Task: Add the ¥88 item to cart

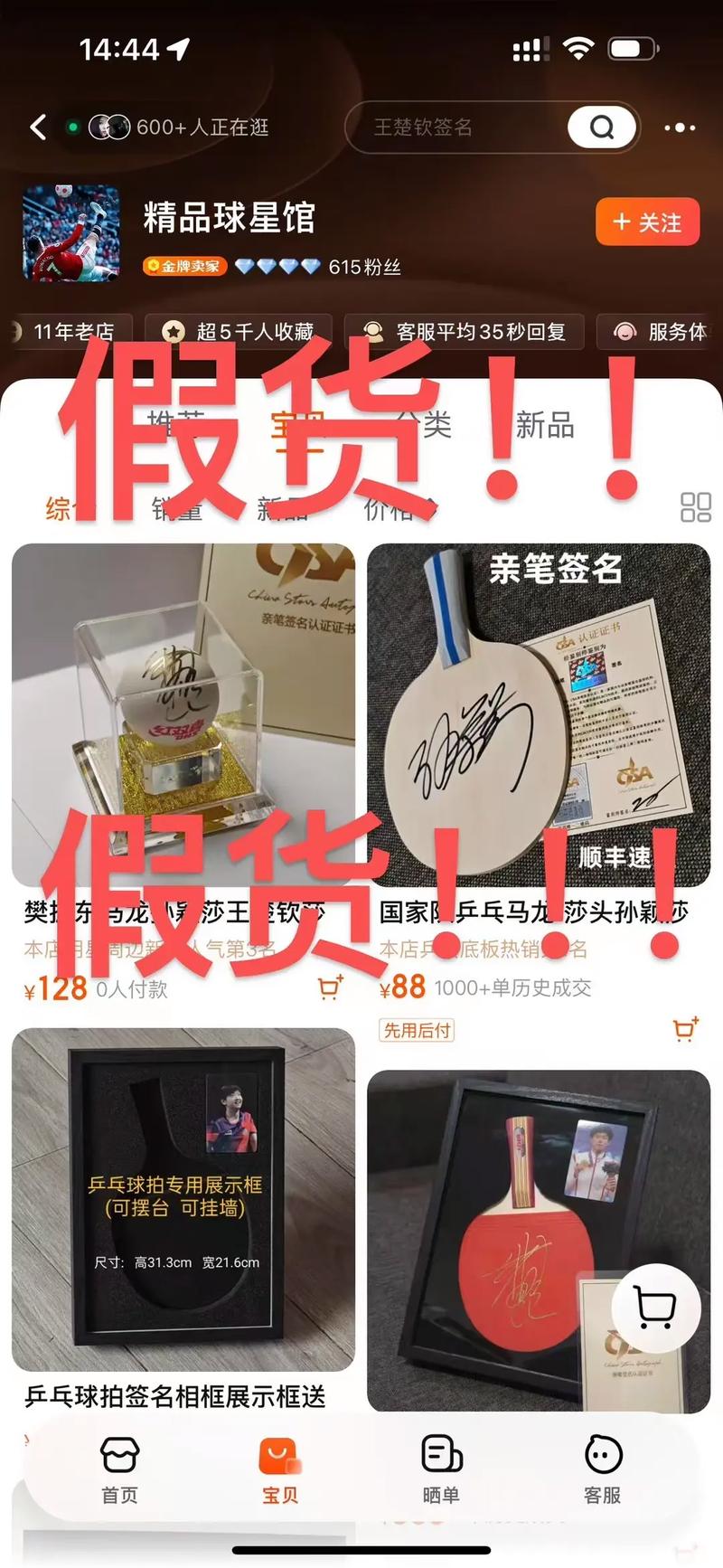Action: (686, 1029)
